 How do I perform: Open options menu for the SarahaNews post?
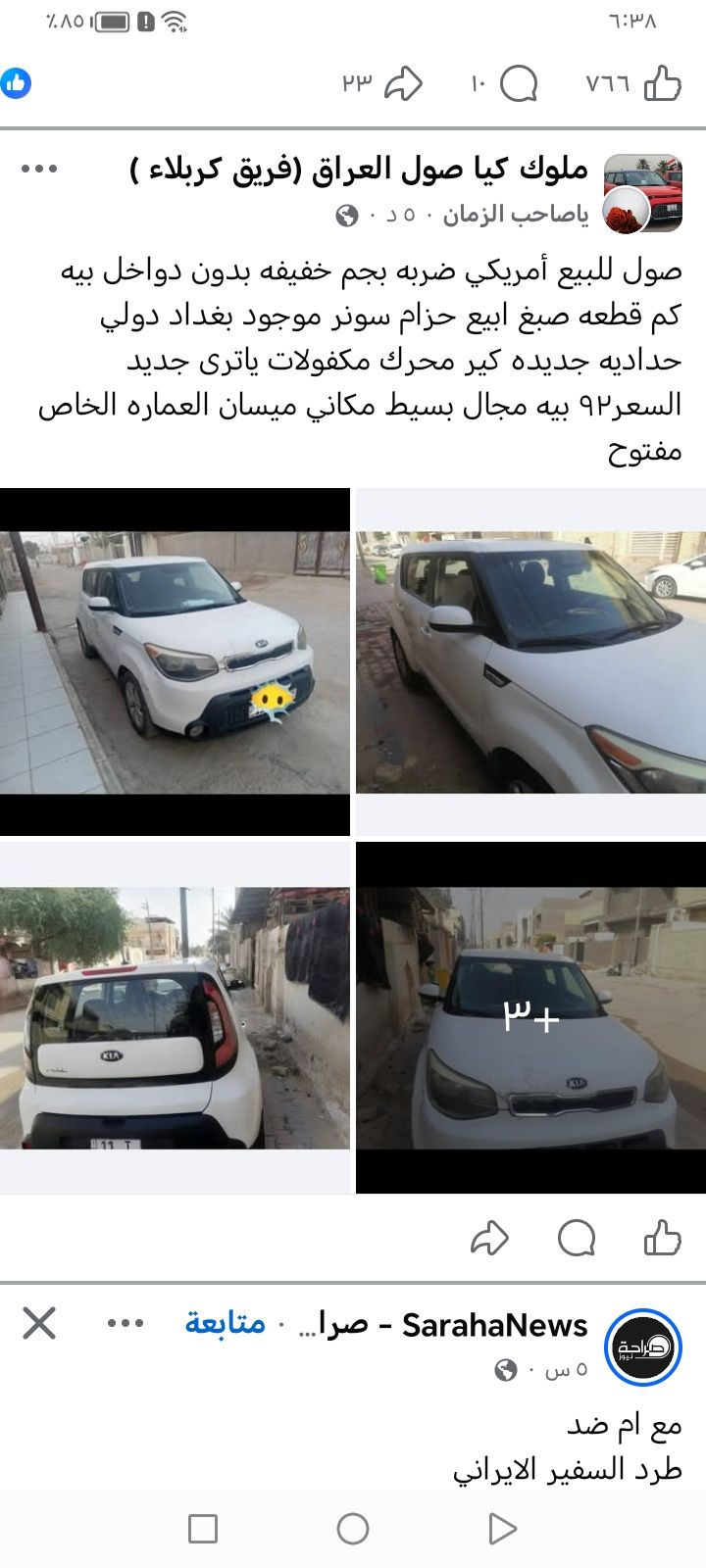point(126,1325)
